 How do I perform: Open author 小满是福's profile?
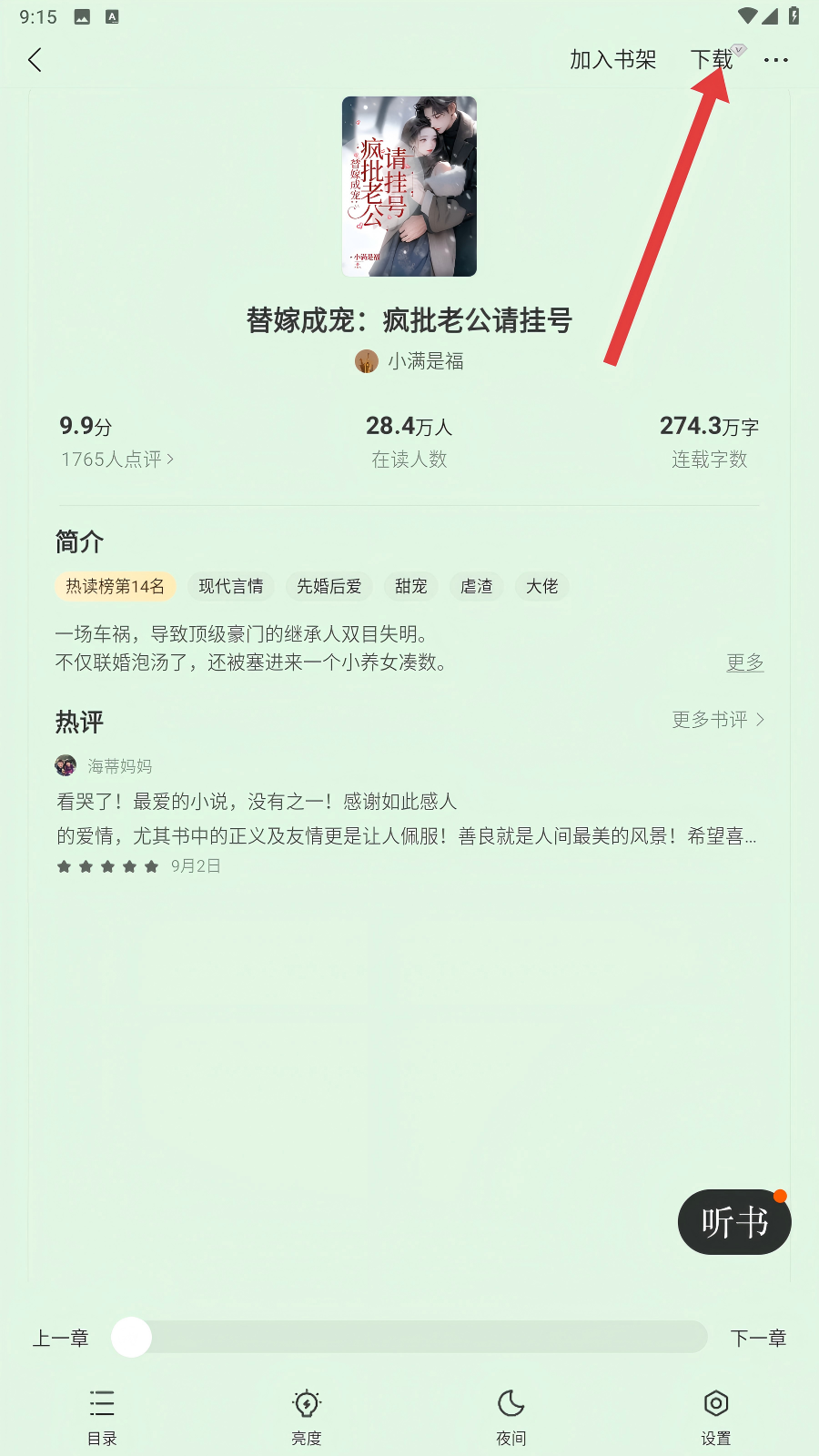[409, 361]
